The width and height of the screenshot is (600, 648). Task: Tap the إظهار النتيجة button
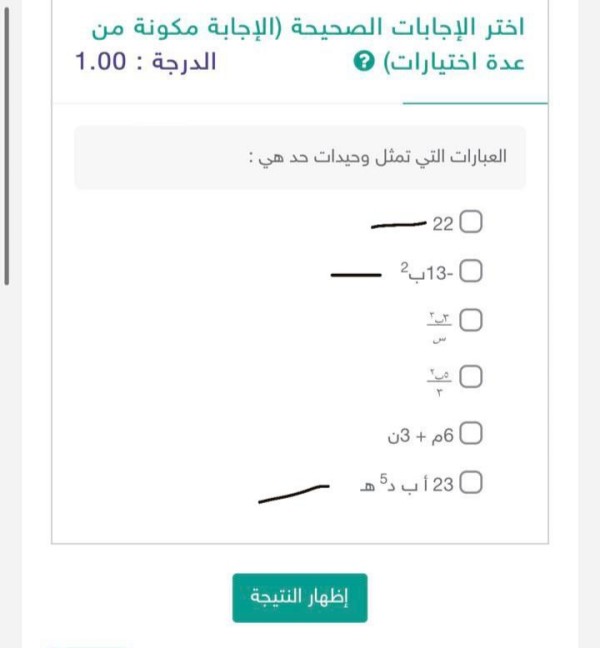300,597
